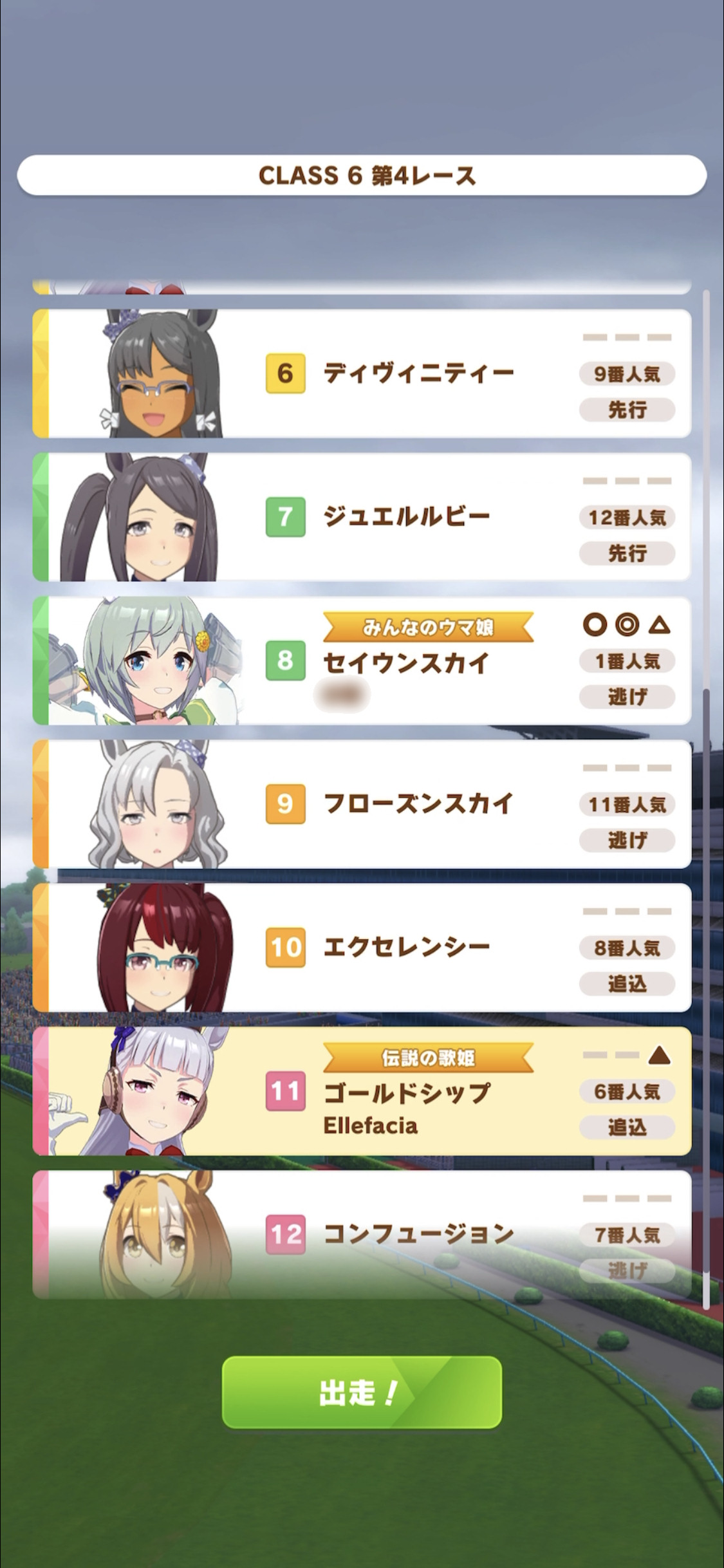Open entry 10 エクセレンシー
The image size is (724, 1568).
[362, 947]
